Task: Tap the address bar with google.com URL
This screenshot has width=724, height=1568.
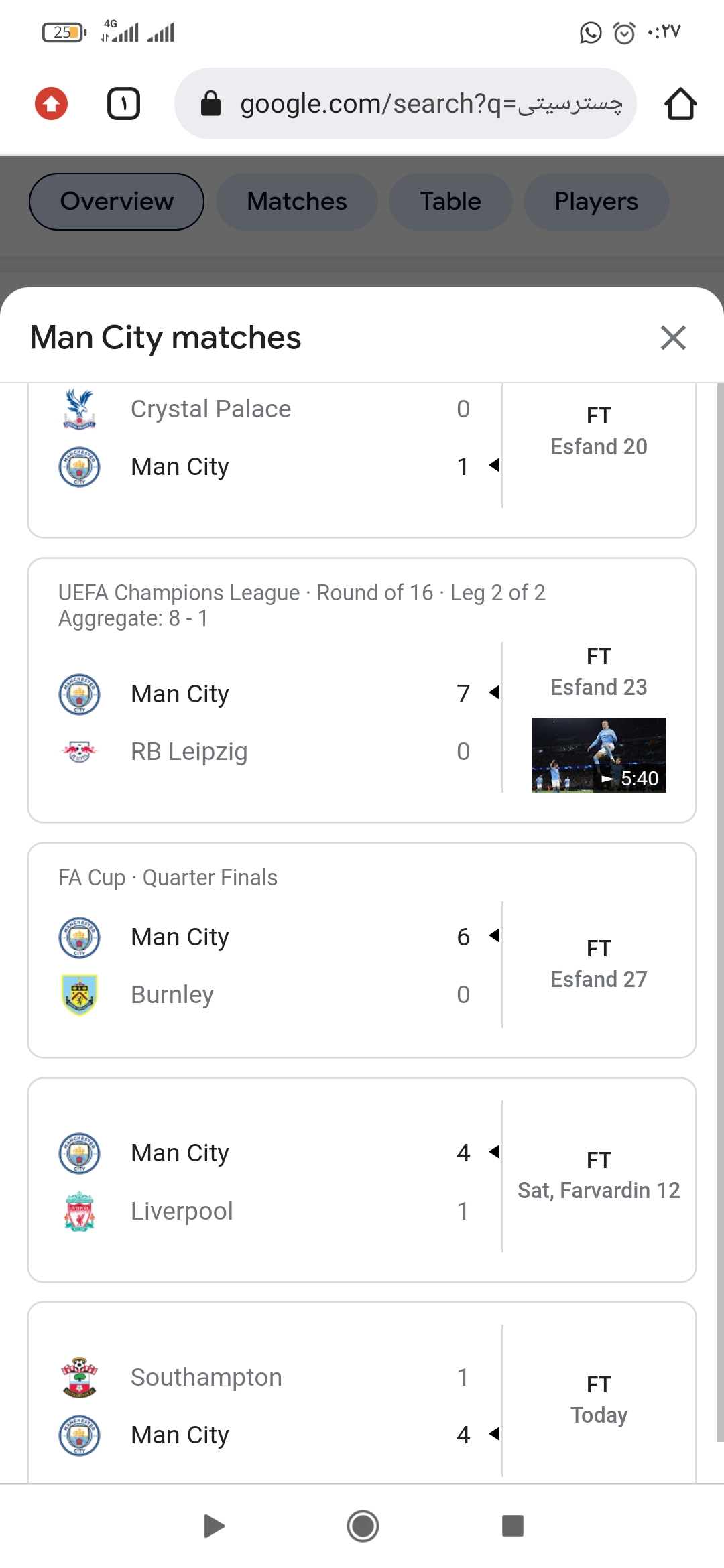Action: point(405,104)
